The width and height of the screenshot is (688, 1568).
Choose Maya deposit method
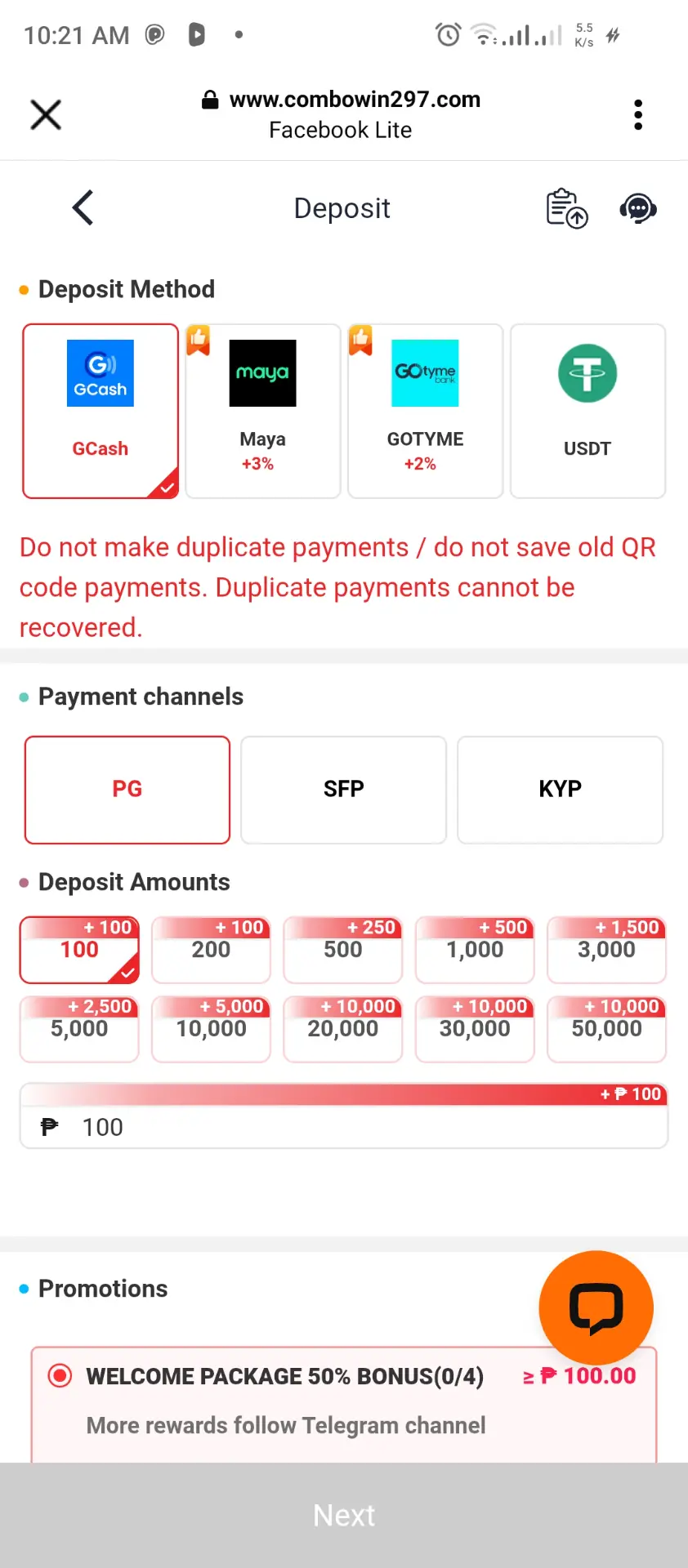tap(263, 411)
